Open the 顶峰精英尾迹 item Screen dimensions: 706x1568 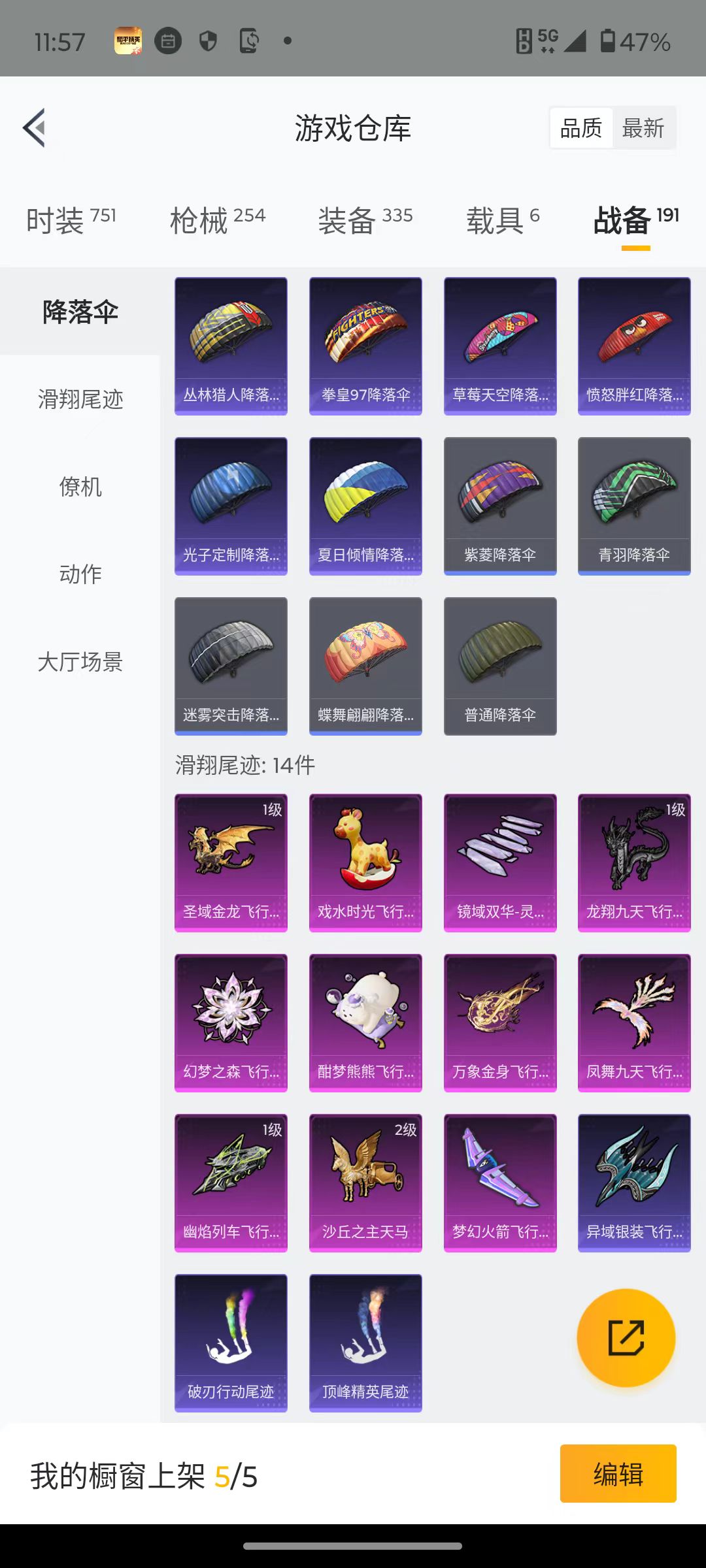tap(365, 1343)
